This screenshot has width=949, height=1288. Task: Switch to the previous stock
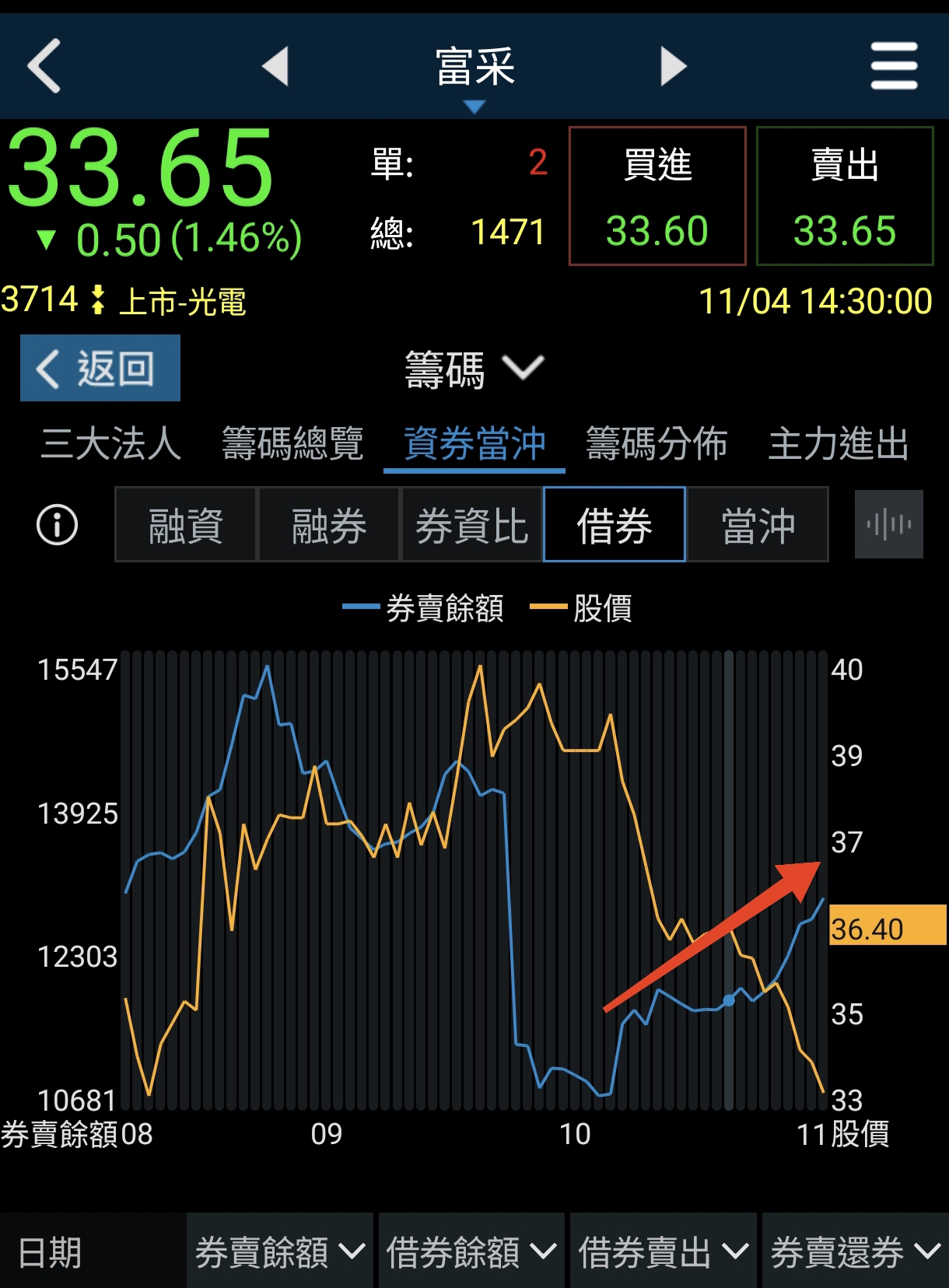point(275,67)
